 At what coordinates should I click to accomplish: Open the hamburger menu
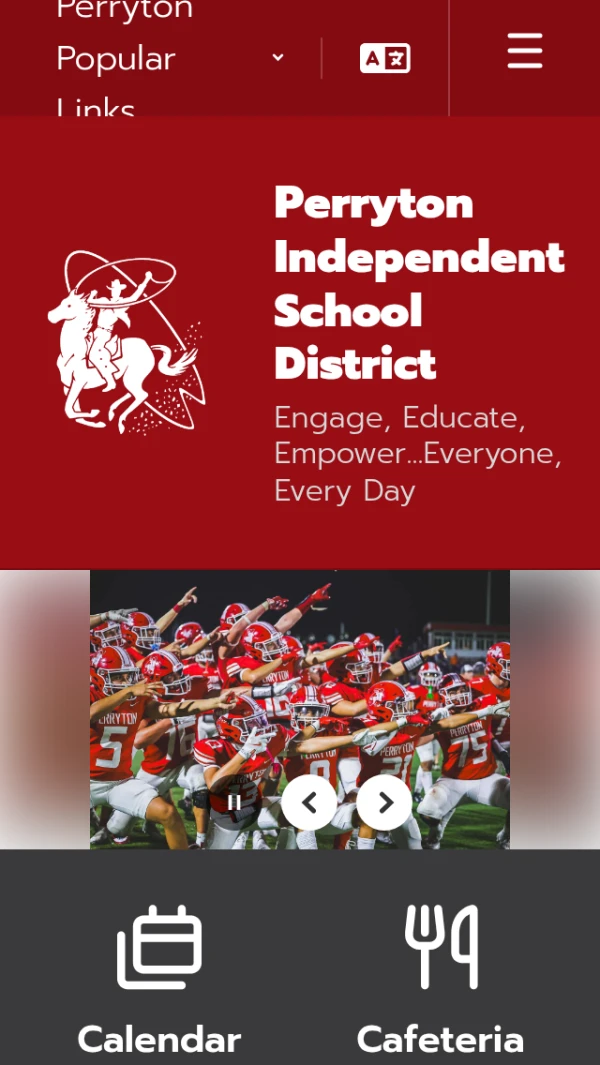pos(525,51)
